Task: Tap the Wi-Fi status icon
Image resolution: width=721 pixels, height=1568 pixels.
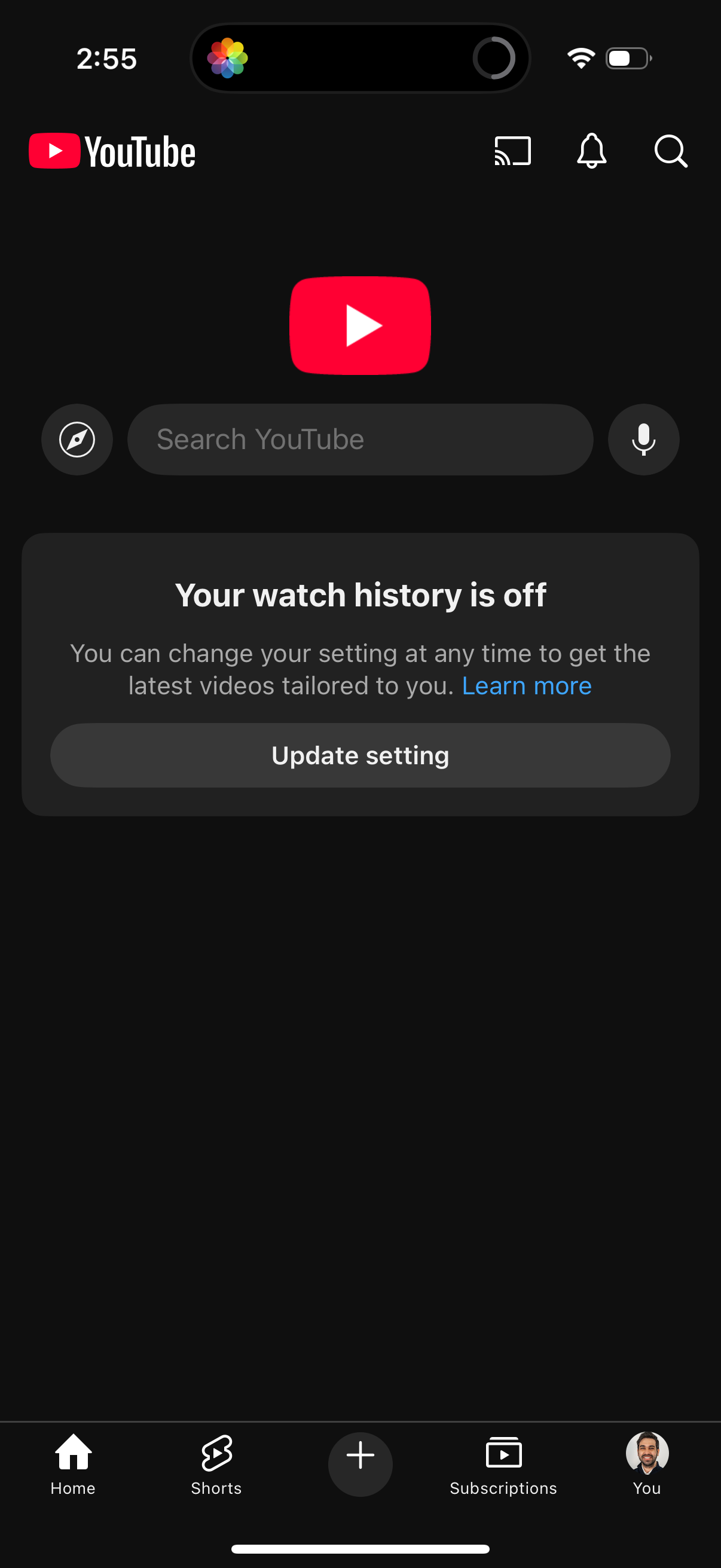Action: click(x=579, y=57)
